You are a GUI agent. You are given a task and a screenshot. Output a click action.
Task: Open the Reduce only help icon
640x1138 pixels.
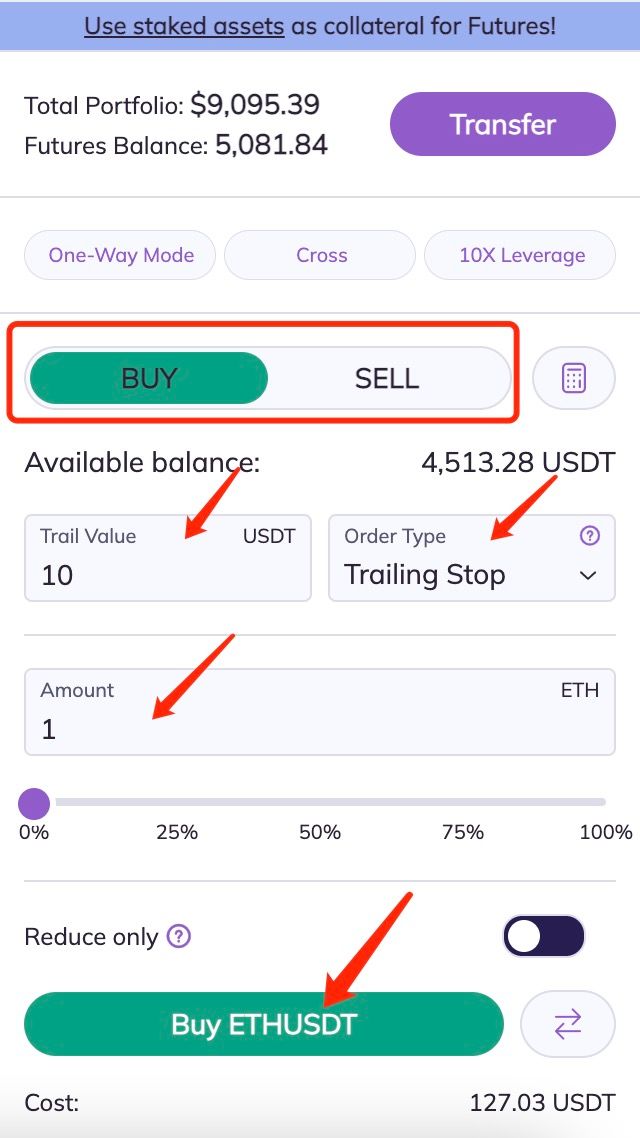179,937
